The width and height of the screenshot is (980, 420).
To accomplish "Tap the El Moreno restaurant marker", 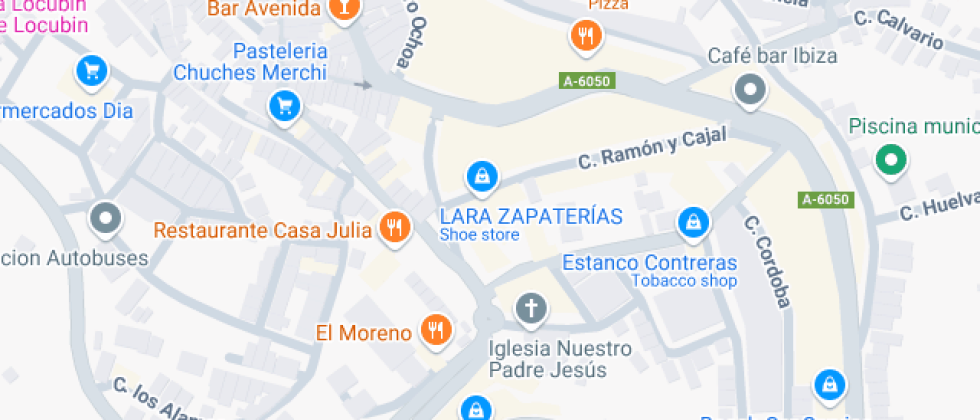I will 435,329.
